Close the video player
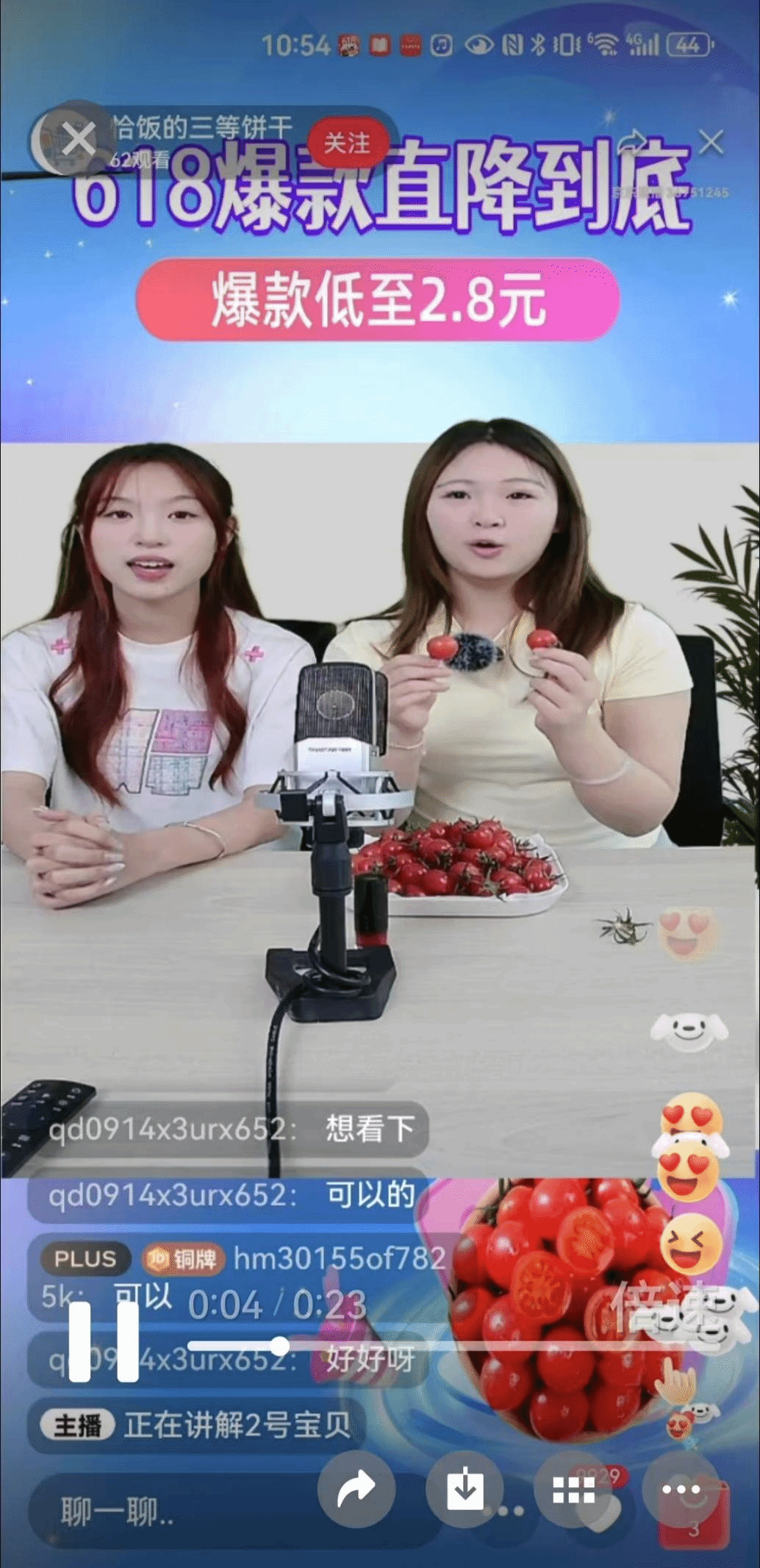Viewport: 760px width, 1568px height. (x=78, y=139)
